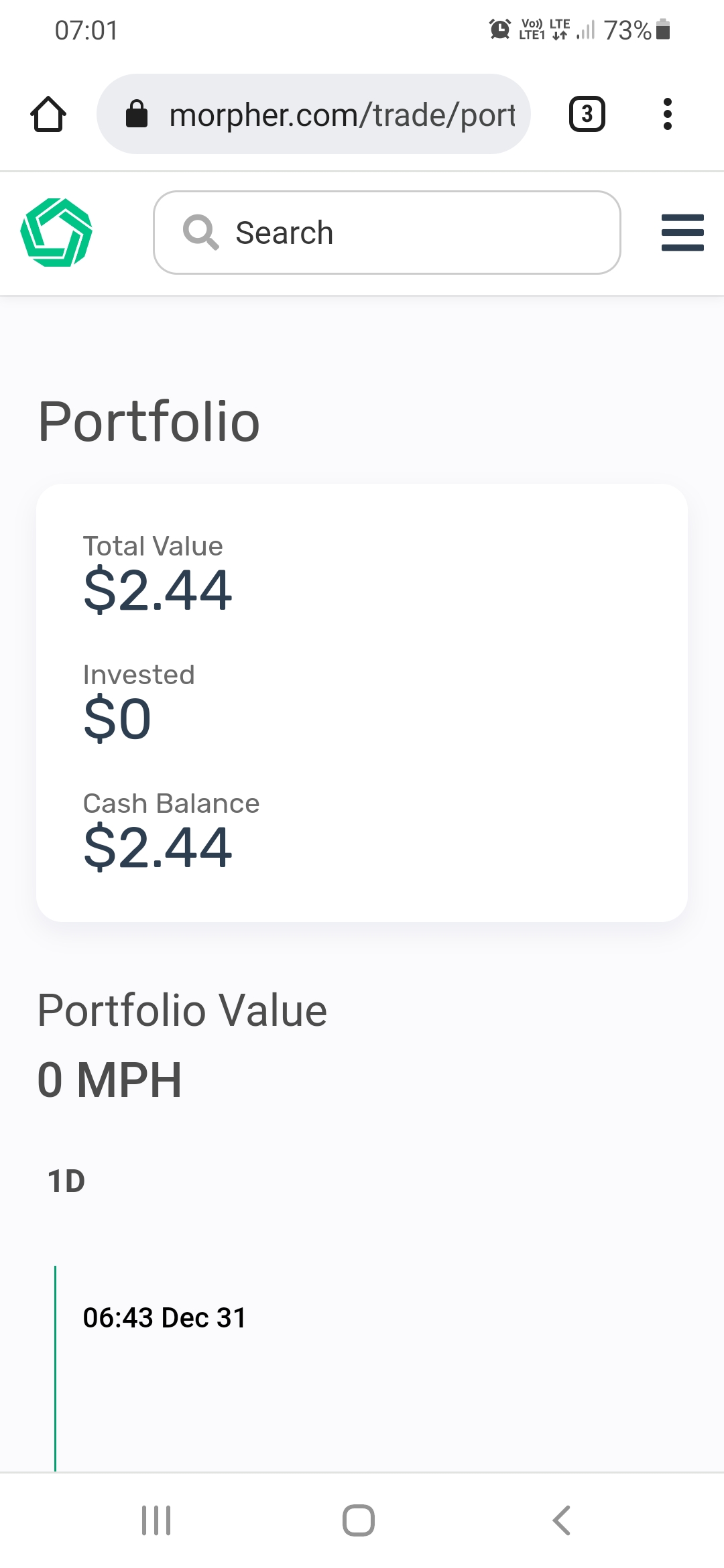Open the browser tab switcher
The image size is (724, 1568).
(587, 114)
